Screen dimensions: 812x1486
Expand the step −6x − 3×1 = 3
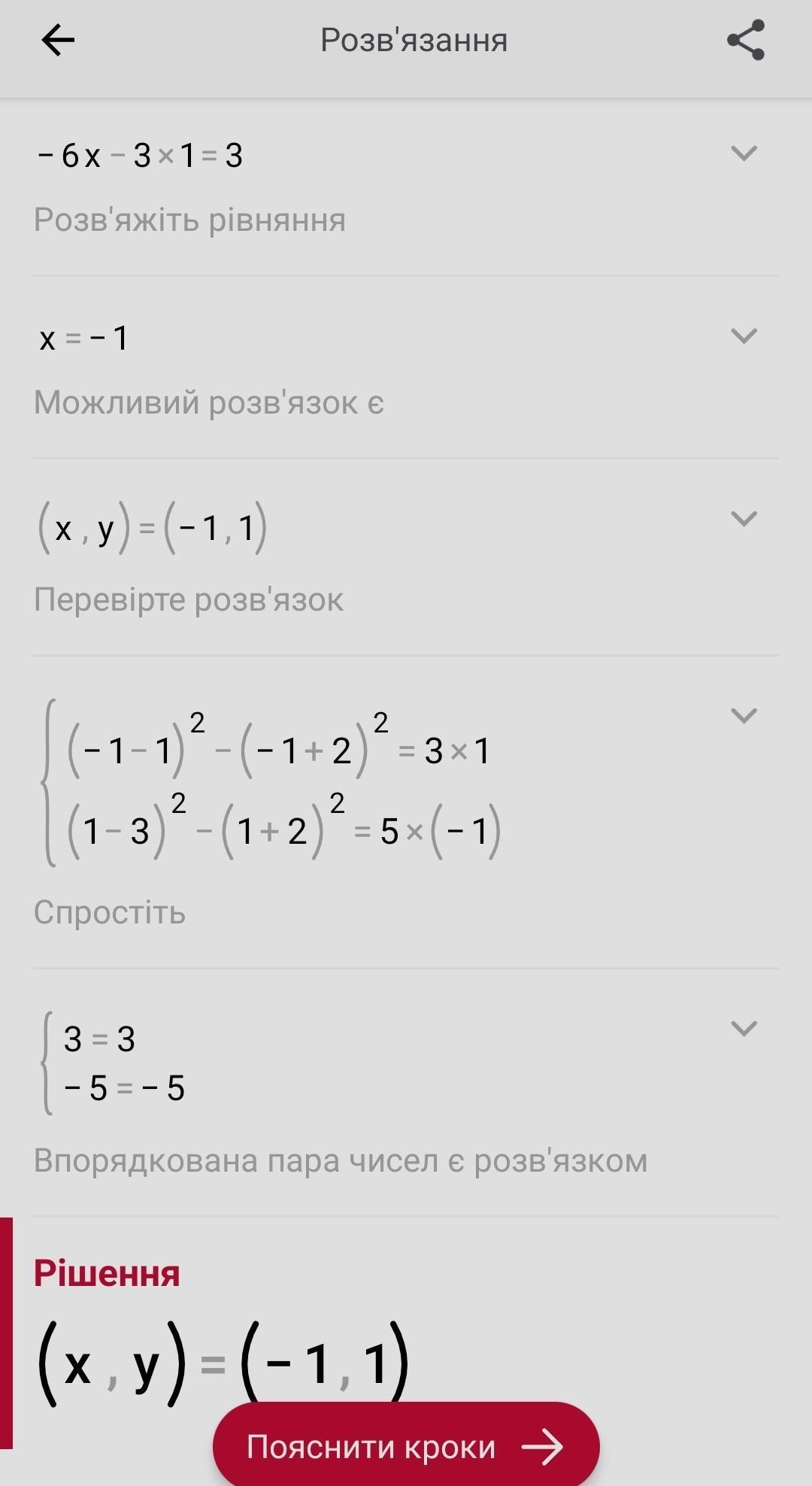pyautogui.click(x=744, y=153)
